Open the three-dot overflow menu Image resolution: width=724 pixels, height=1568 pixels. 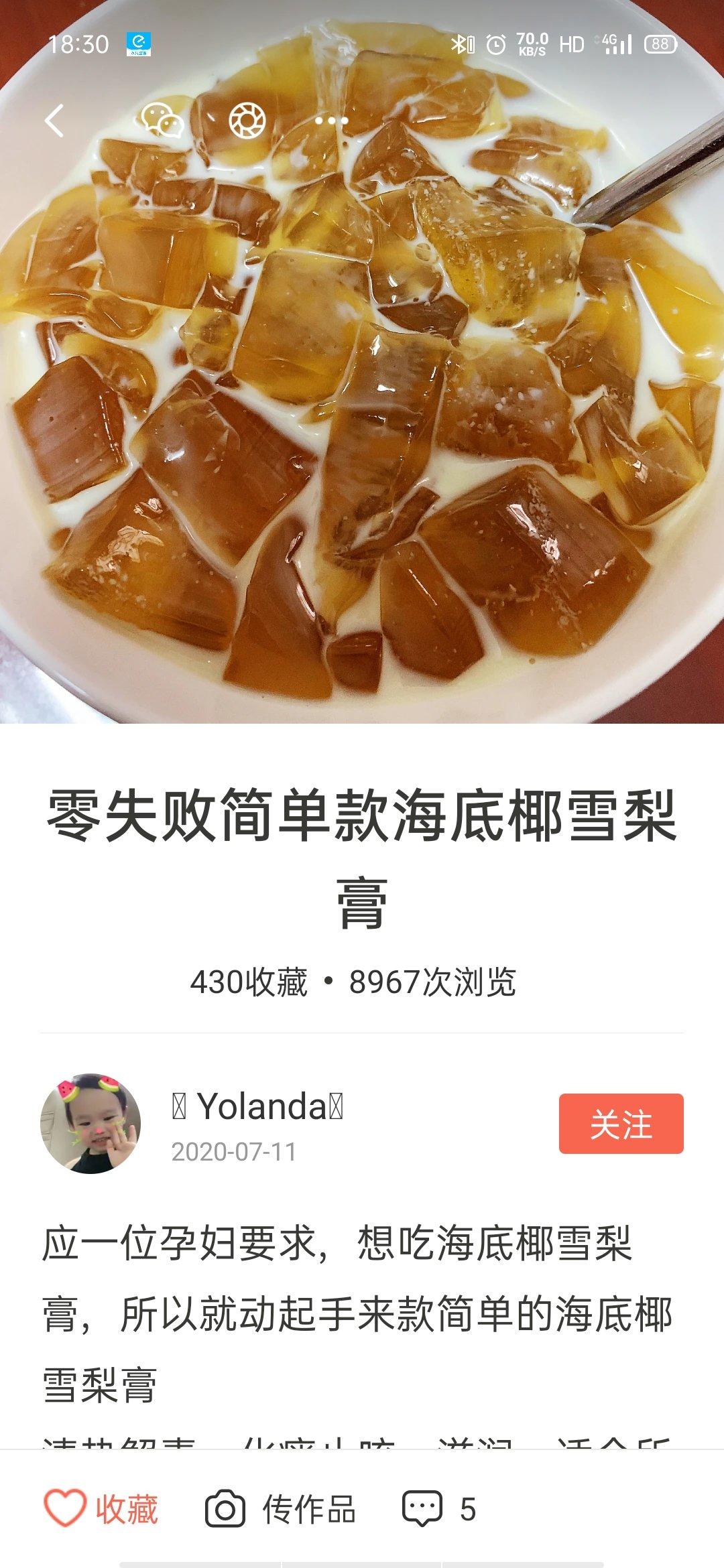coord(332,121)
